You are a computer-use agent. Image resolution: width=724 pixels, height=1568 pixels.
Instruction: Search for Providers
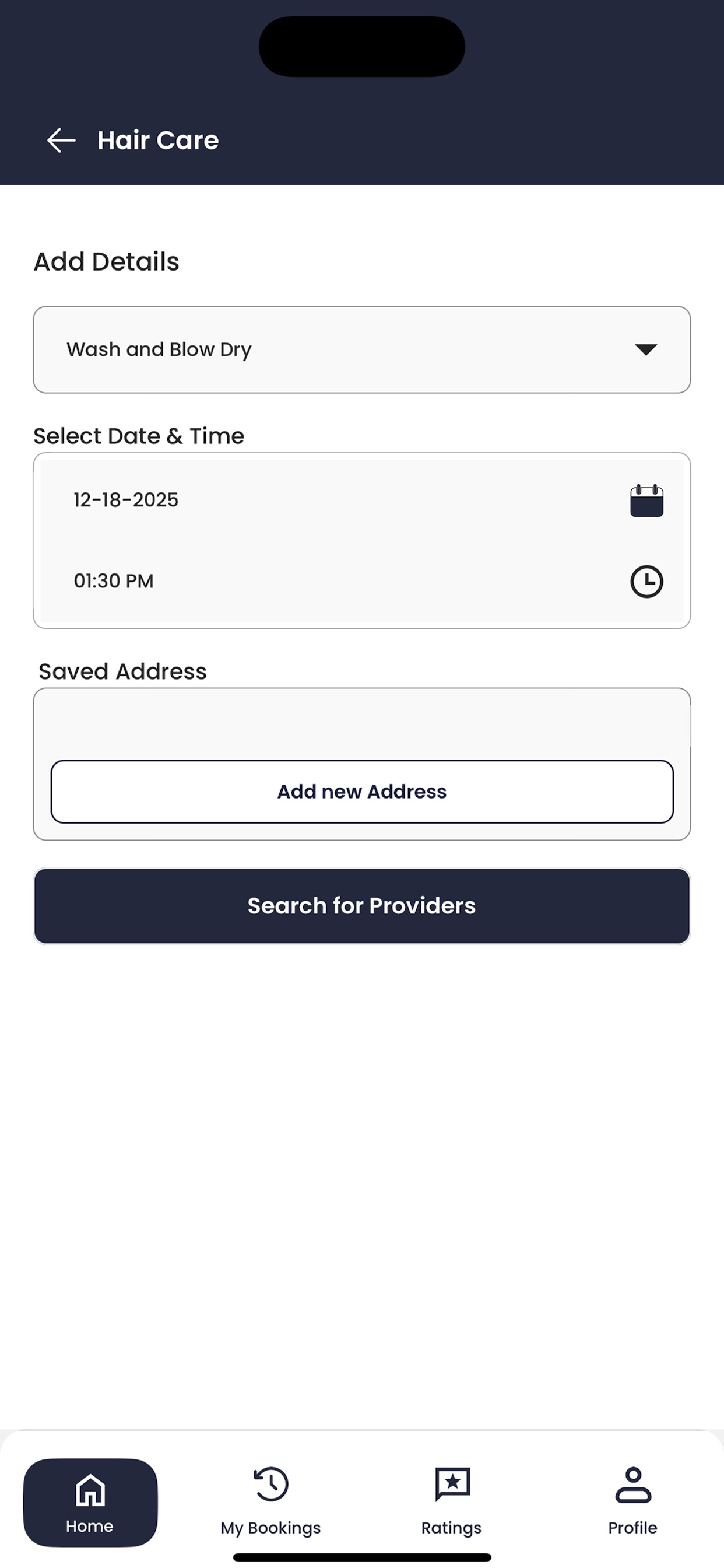pos(362,906)
